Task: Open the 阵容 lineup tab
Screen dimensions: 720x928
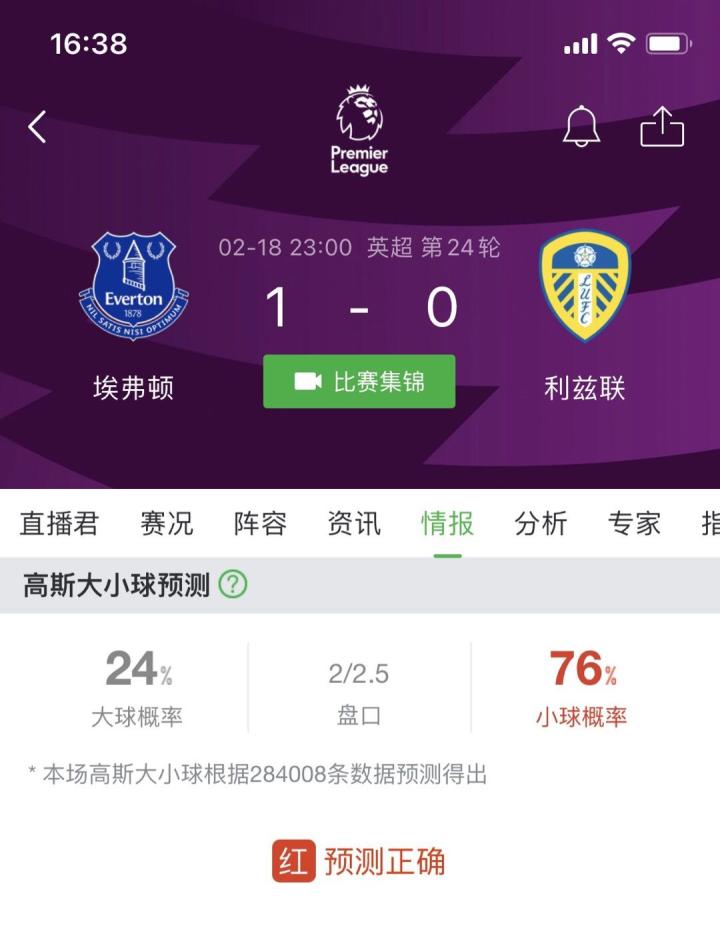Action: tap(260, 523)
